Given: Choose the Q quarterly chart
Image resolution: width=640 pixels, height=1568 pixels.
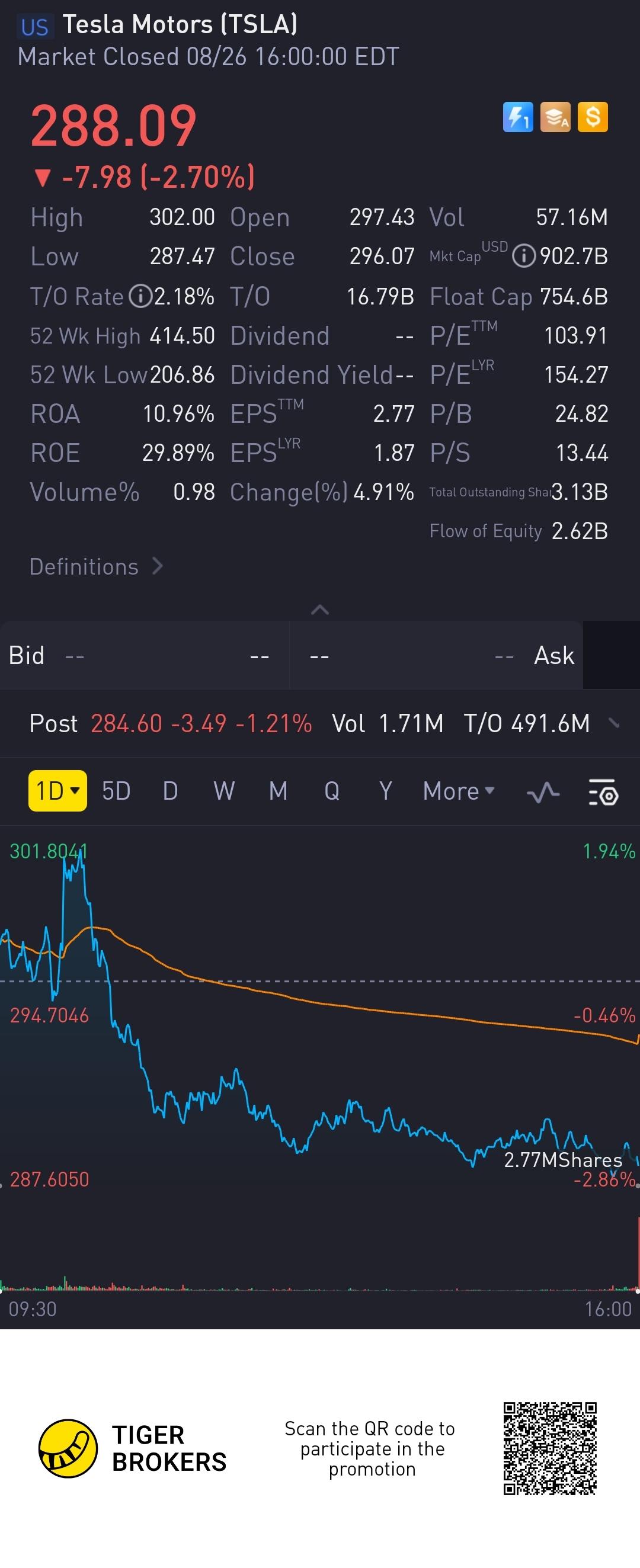Looking at the screenshot, I should [x=332, y=791].
